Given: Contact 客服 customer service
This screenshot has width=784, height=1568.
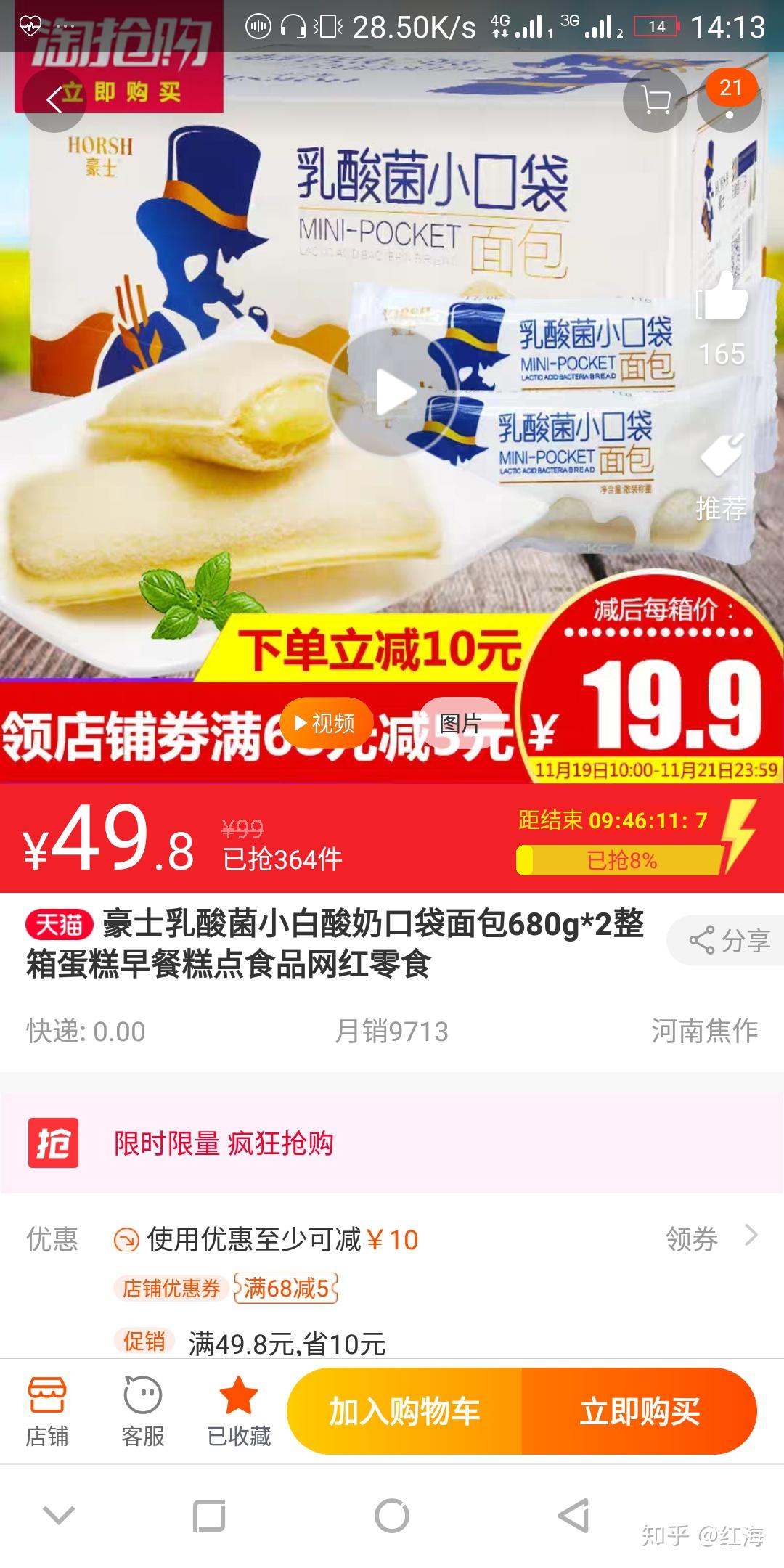Looking at the screenshot, I should [x=143, y=1411].
